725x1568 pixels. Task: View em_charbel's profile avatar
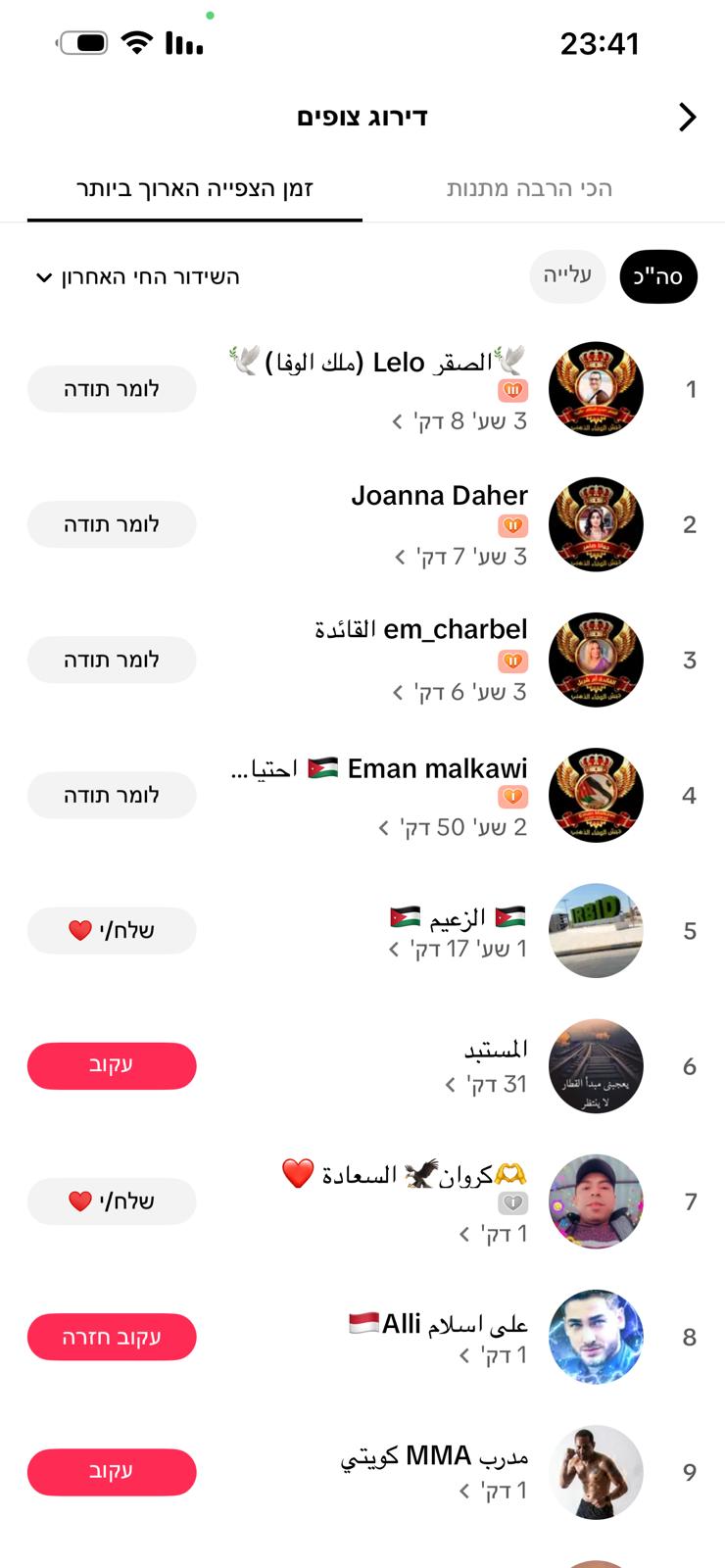pos(596,660)
